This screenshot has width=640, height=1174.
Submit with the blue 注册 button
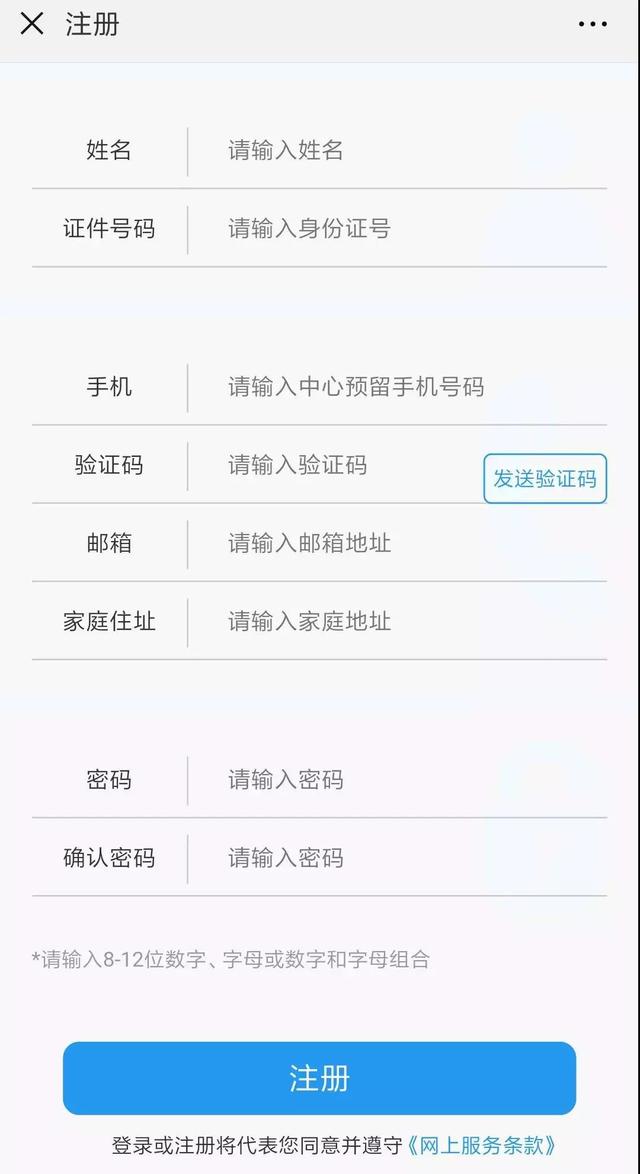point(320,1078)
